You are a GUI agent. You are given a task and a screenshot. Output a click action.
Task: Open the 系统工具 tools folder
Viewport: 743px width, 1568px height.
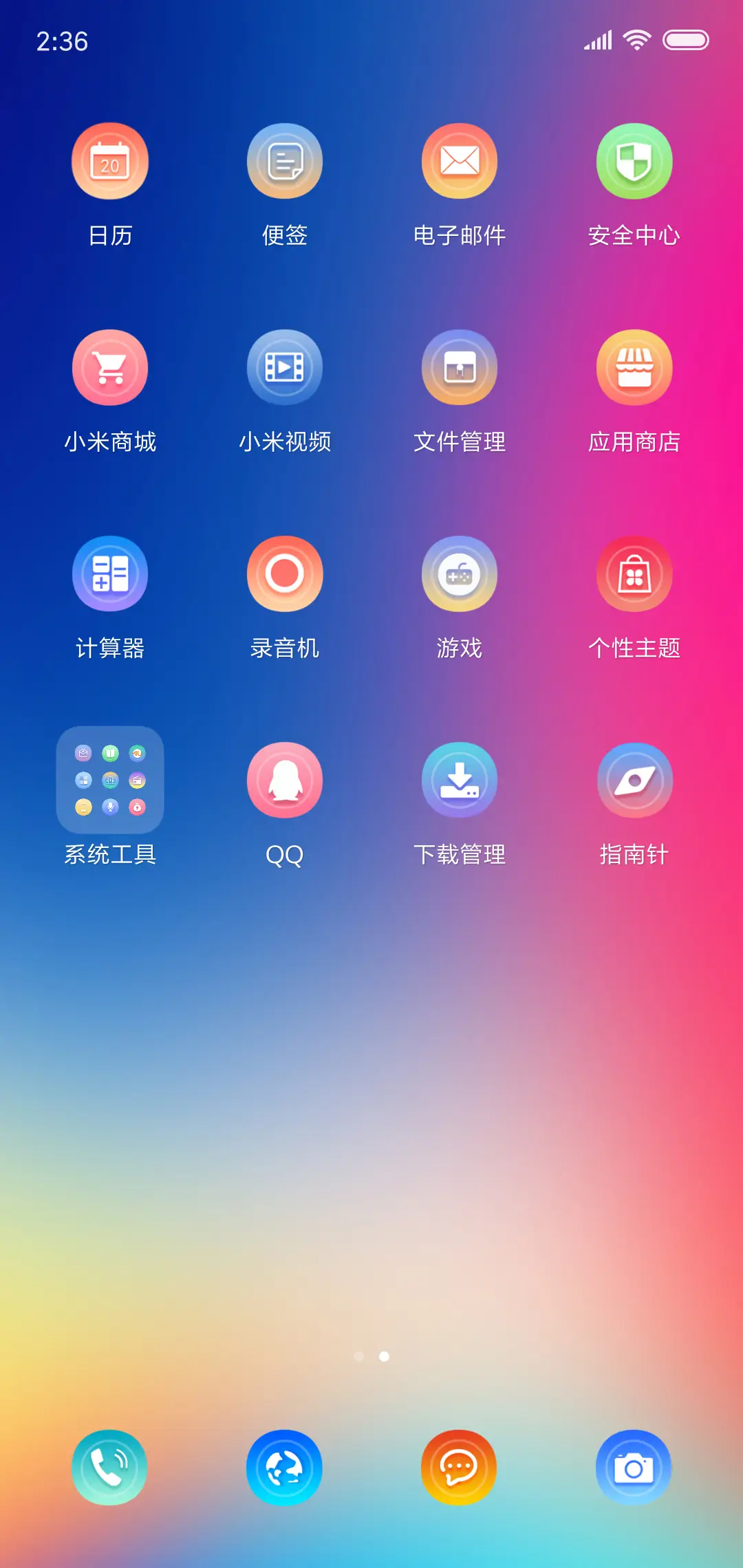pyautogui.click(x=110, y=781)
